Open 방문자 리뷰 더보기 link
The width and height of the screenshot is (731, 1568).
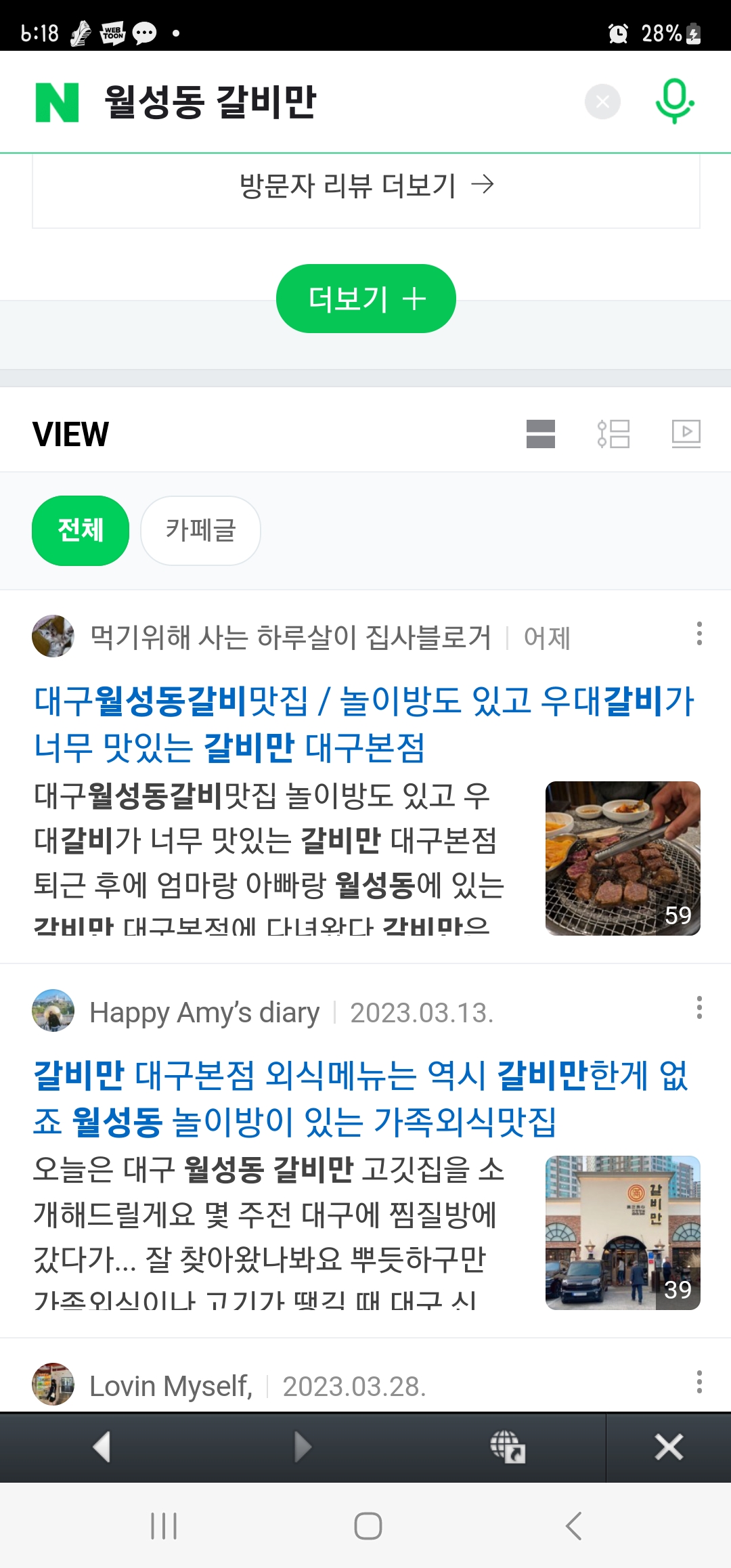pos(366,186)
